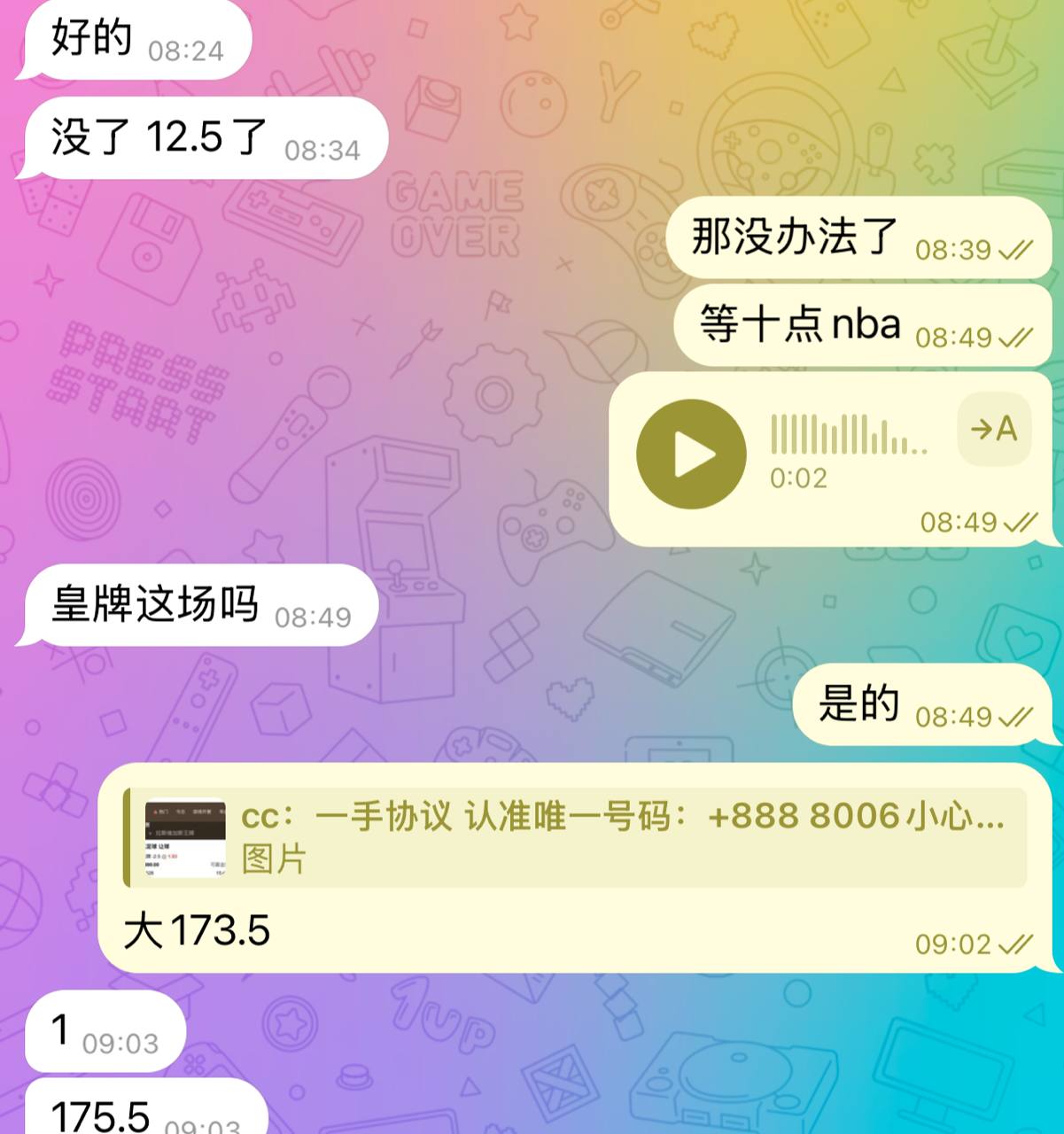Viewport: 1064px width, 1134px height.
Task: Tap the voice message waveform
Action: pyautogui.click(x=848, y=434)
